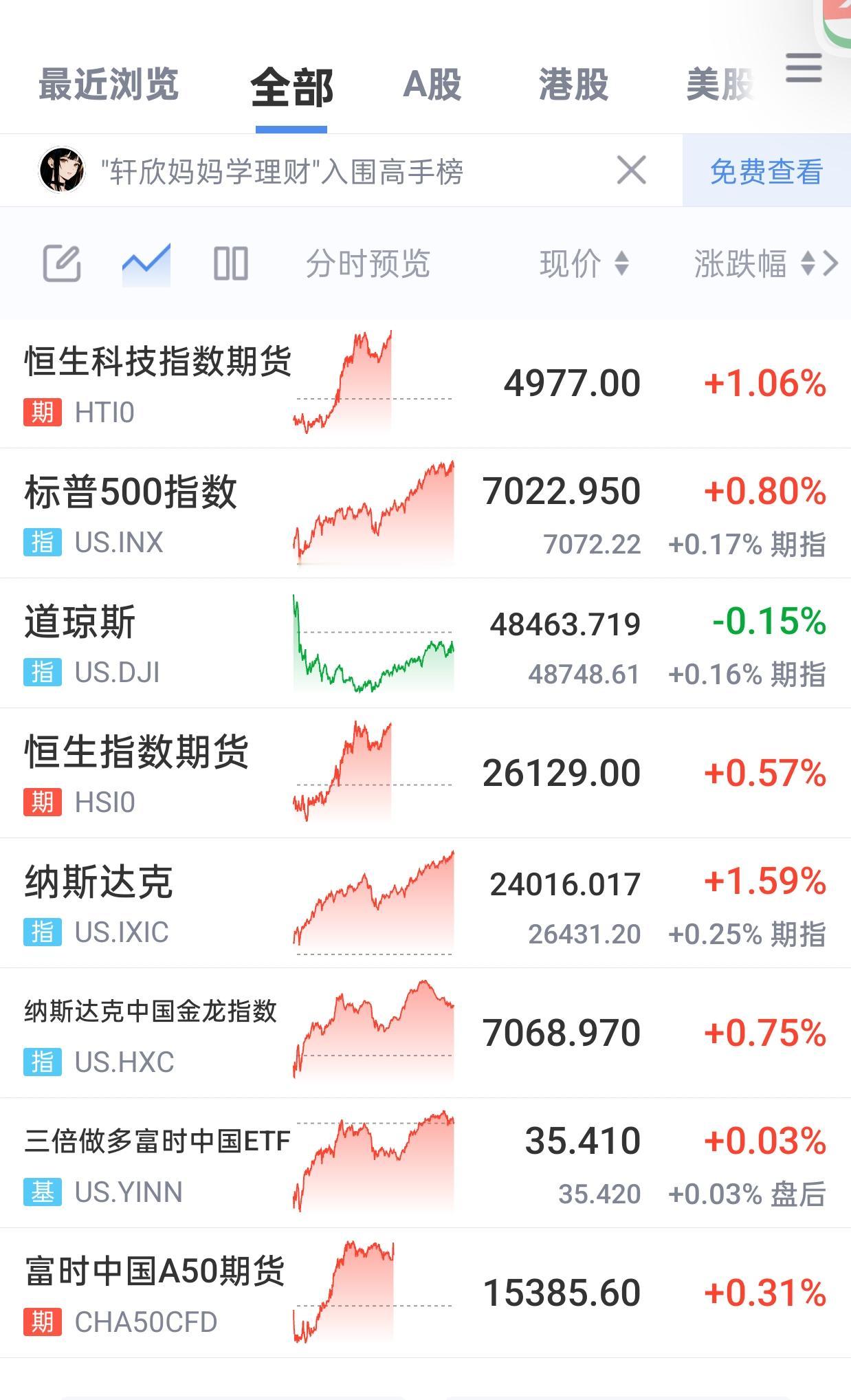Image resolution: width=851 pixels, height=1400 pixels.
Task: Open 恒生科技指数期货 HTI0 details
Action: point(158,383)
